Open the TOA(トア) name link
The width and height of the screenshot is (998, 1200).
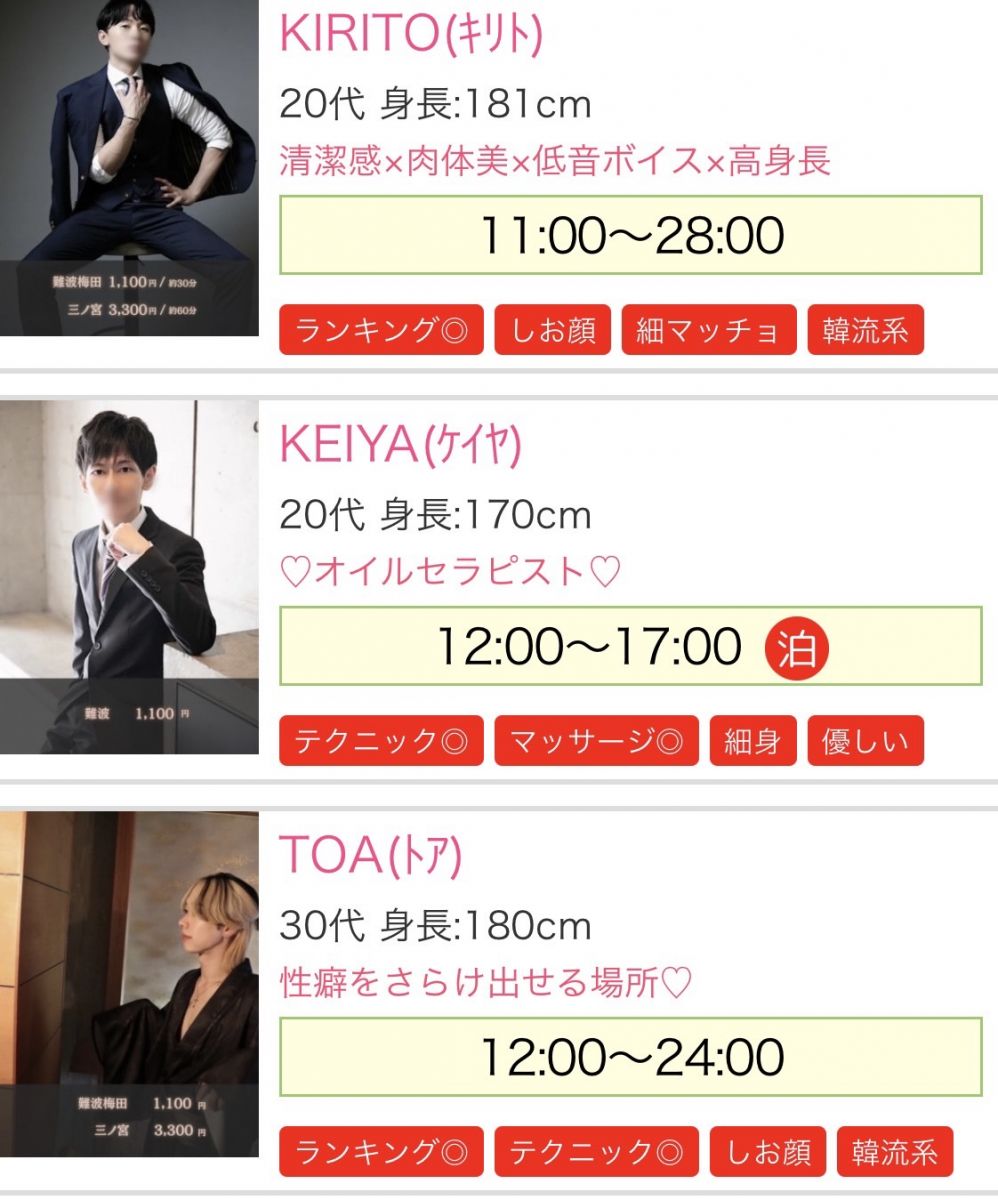(x=371, y=855)
